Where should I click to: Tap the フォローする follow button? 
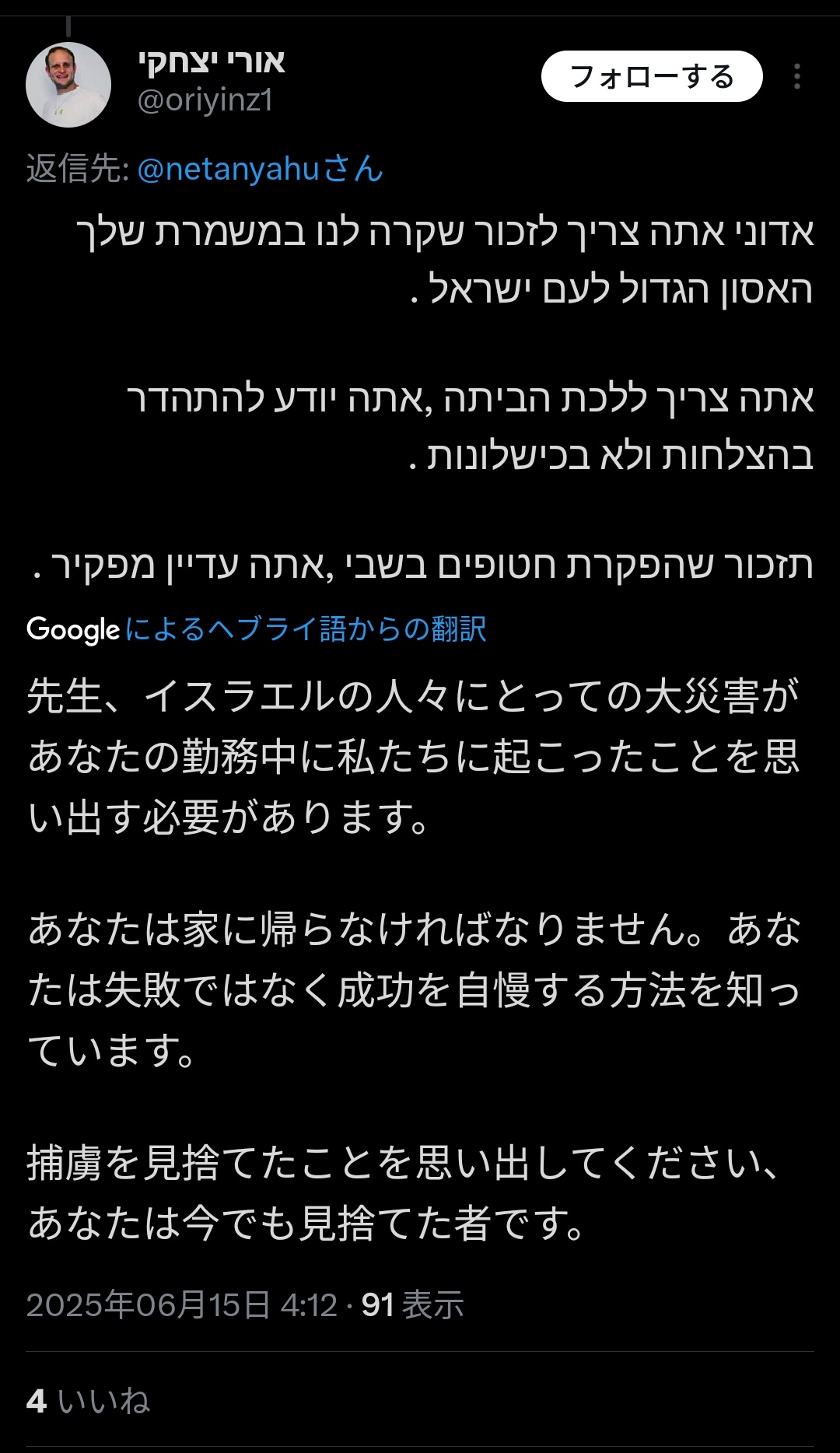[x=652, y=77]
